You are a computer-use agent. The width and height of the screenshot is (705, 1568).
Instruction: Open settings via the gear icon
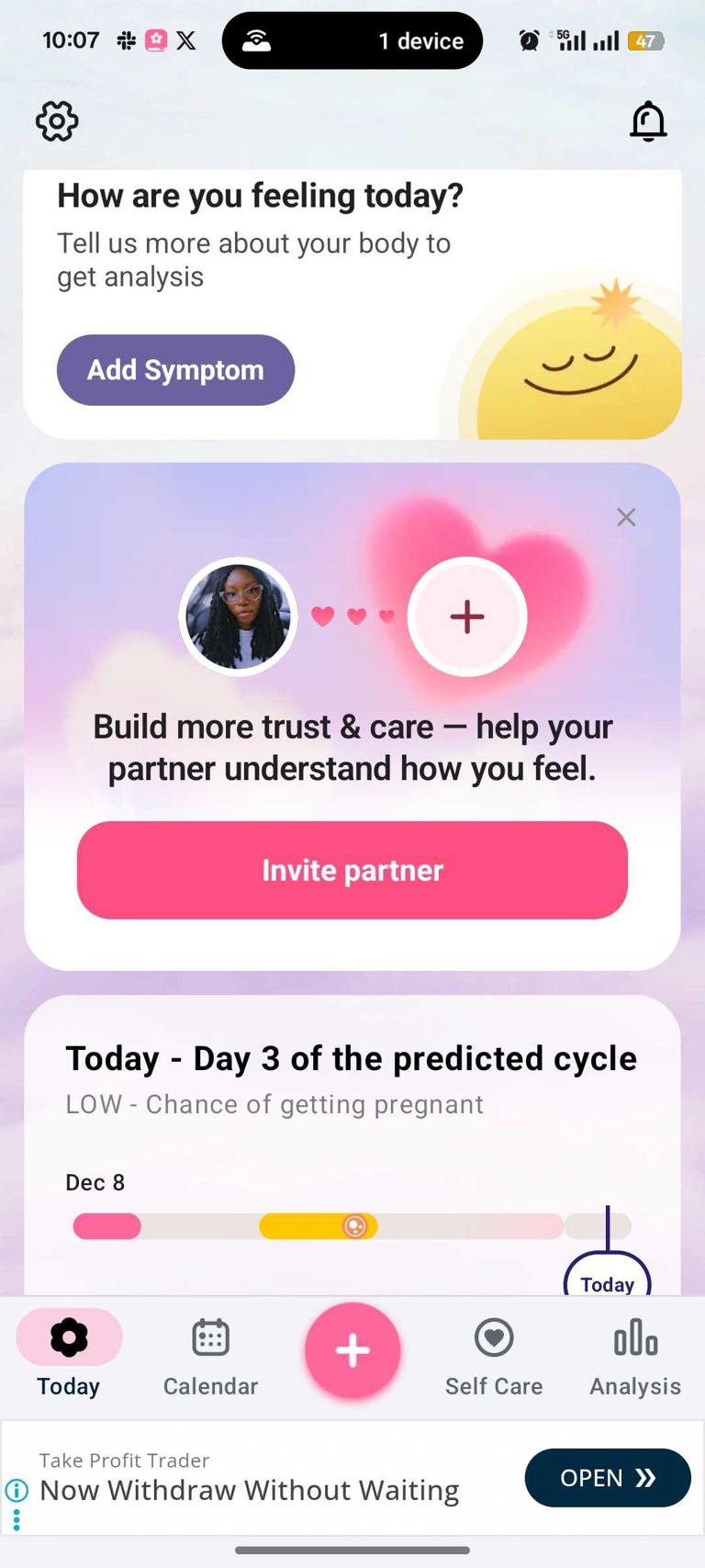[57, 121]
